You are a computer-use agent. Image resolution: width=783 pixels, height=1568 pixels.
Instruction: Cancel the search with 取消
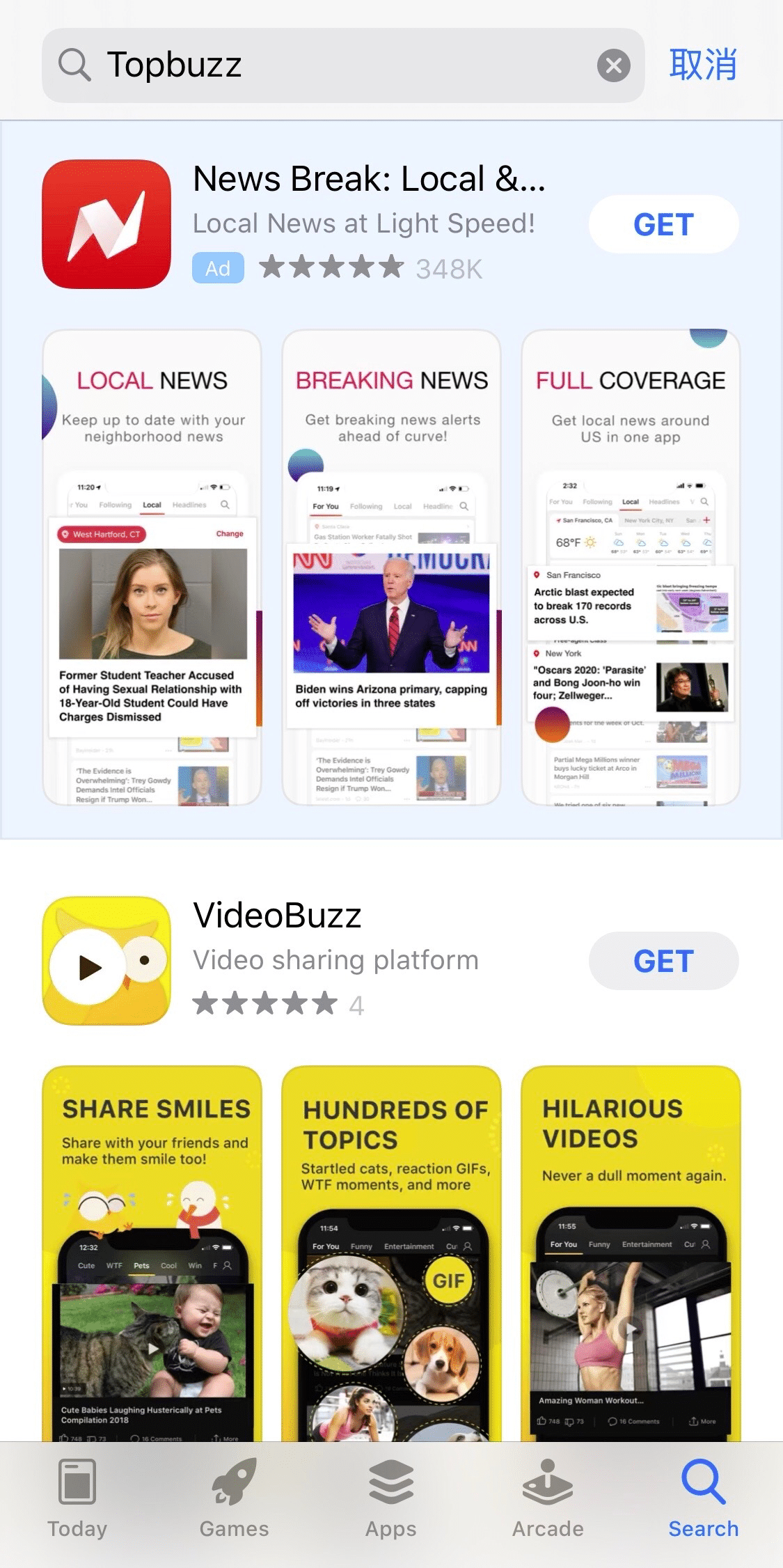click(702, 65)
